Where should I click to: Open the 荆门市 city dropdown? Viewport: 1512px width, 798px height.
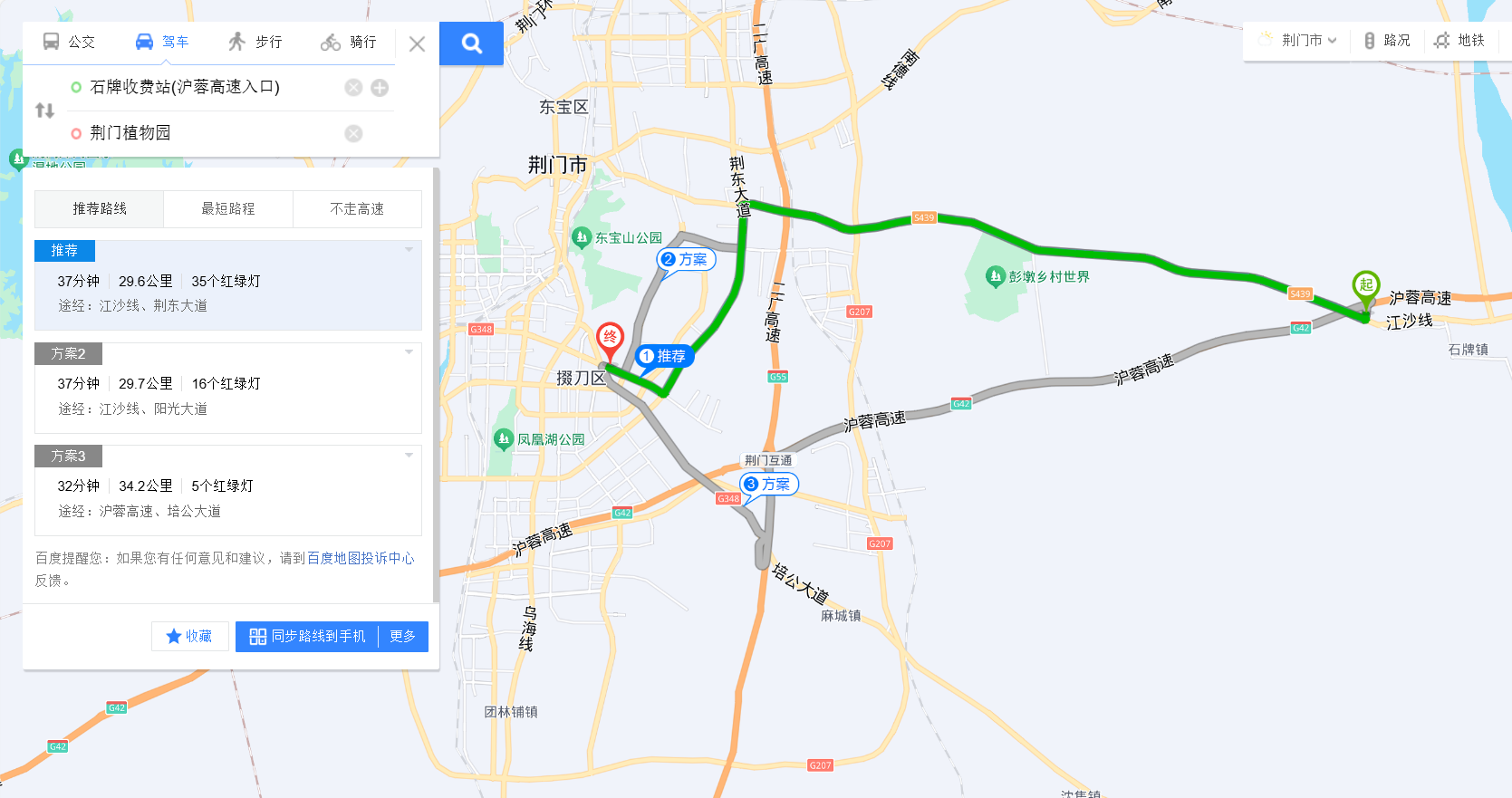tap(1301, 40)
